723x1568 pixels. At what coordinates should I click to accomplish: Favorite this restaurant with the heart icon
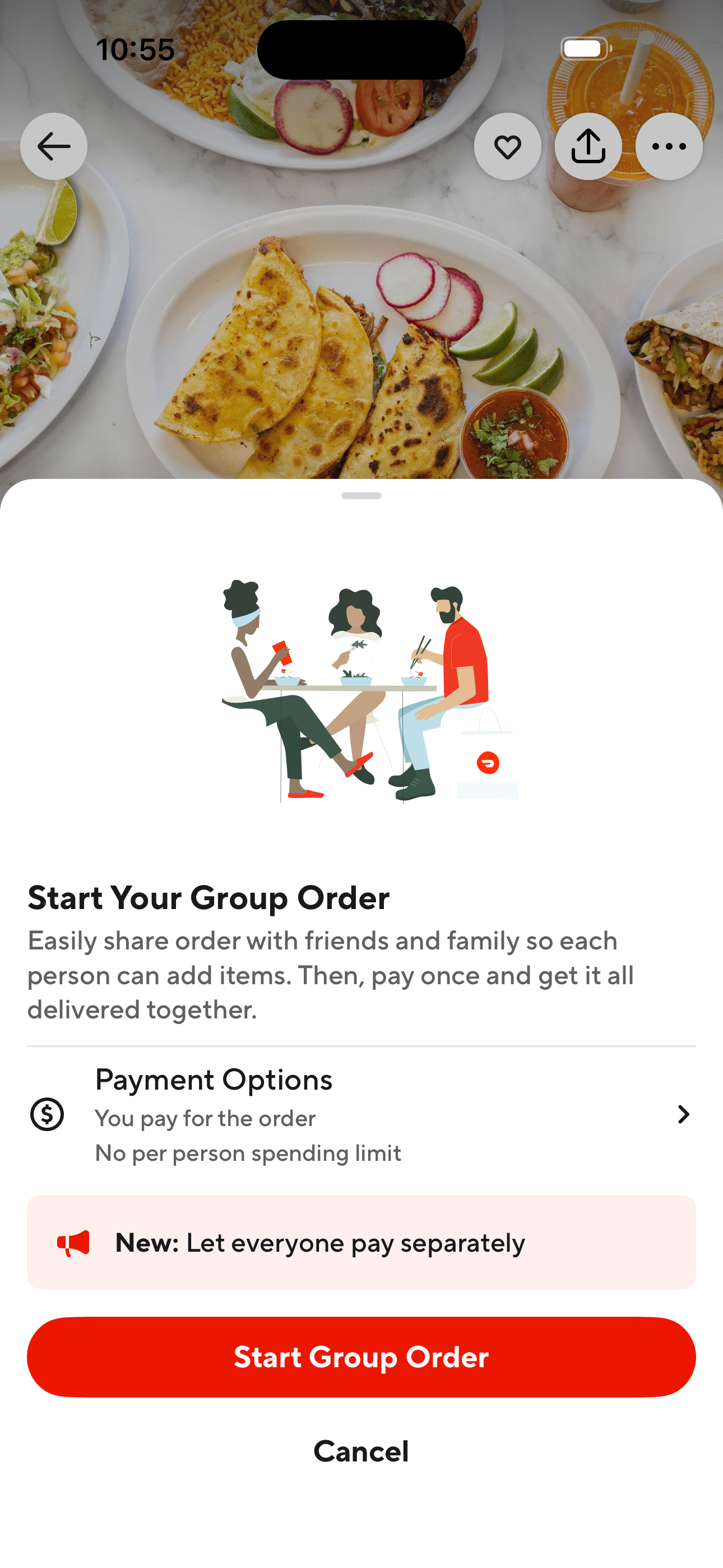(508, 146)
